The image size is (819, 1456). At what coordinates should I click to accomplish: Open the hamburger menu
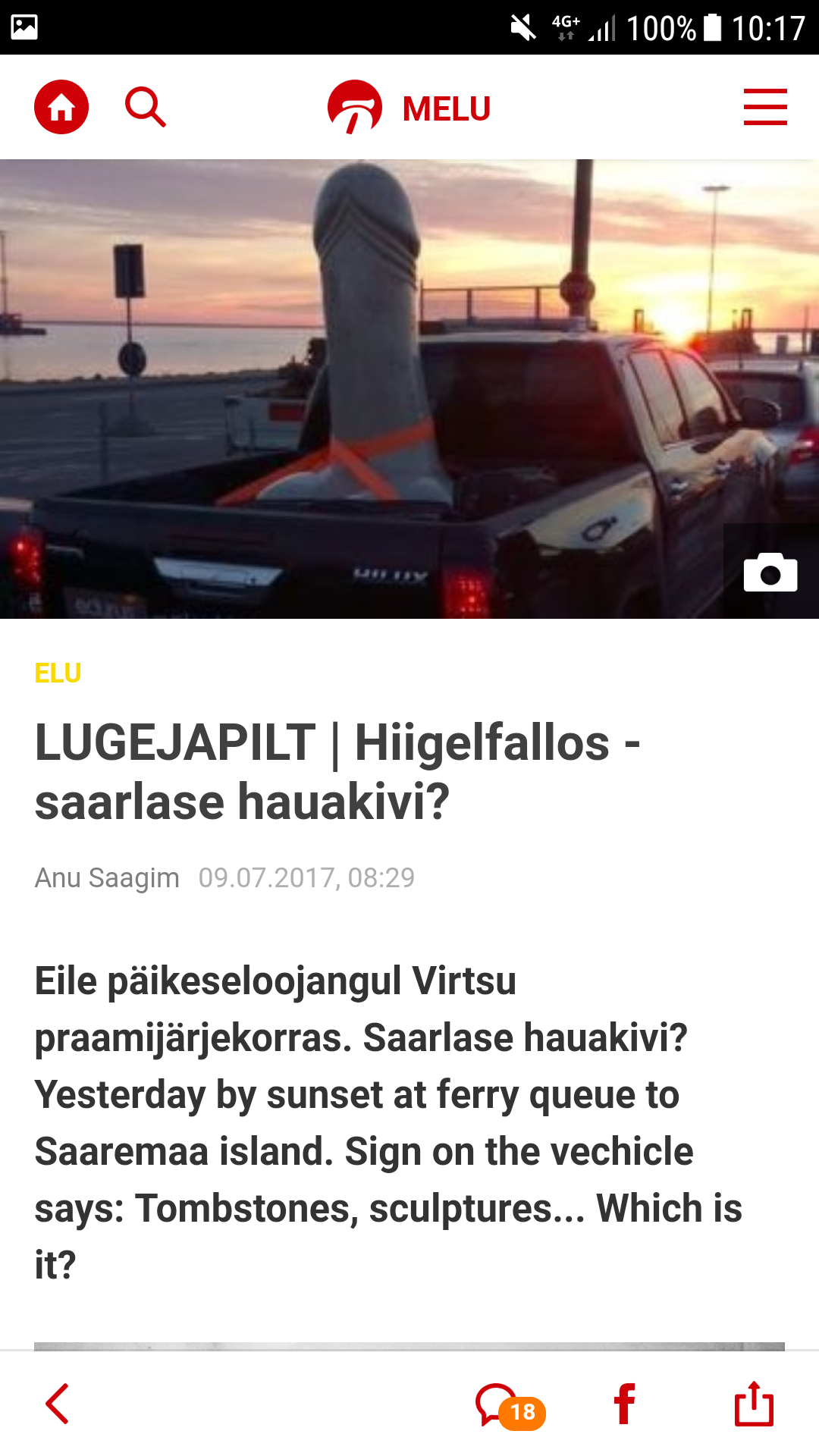point(765,107)
